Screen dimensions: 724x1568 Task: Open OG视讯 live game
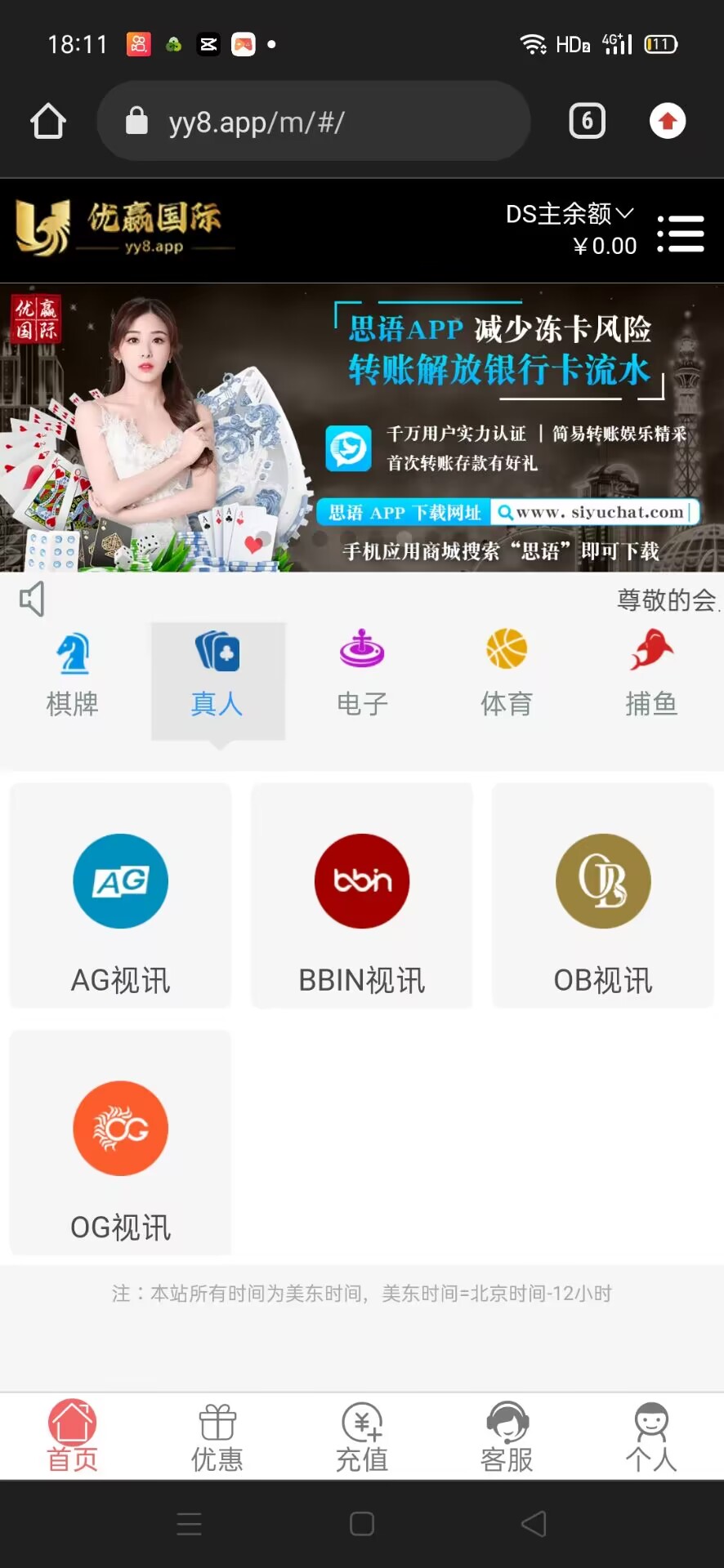click(x=121, y=1143)
